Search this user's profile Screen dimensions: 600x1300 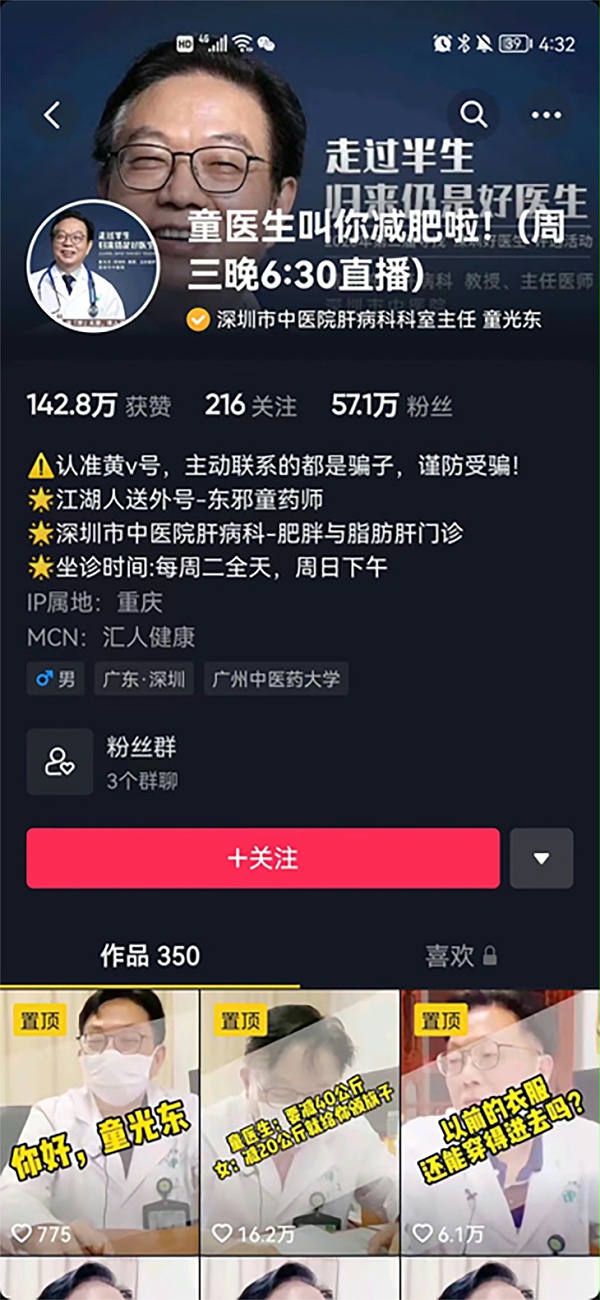(x=474, y=116)
